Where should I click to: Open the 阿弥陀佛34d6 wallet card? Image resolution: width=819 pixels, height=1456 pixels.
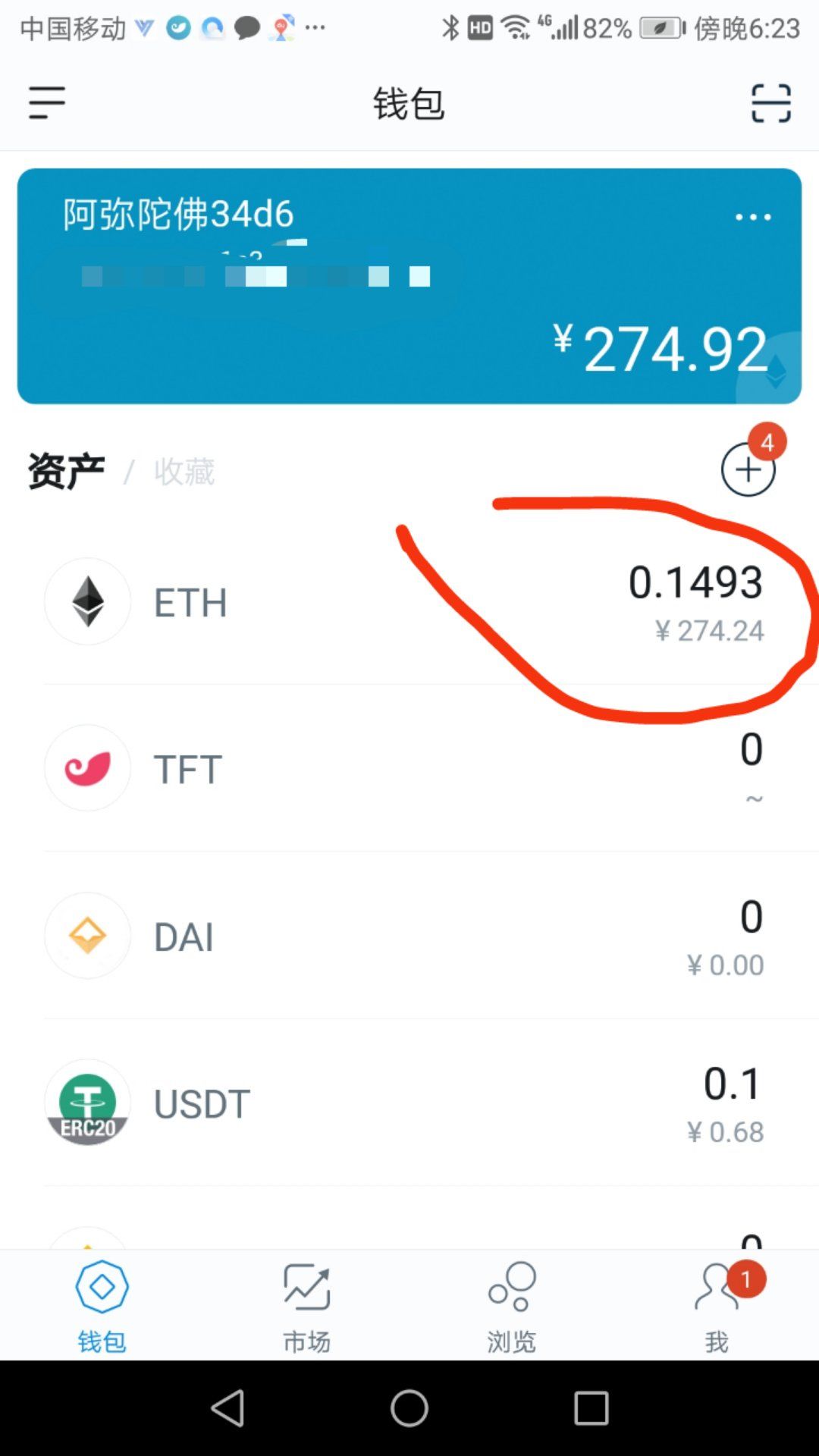pyautogui.click(x=409, y=303)
